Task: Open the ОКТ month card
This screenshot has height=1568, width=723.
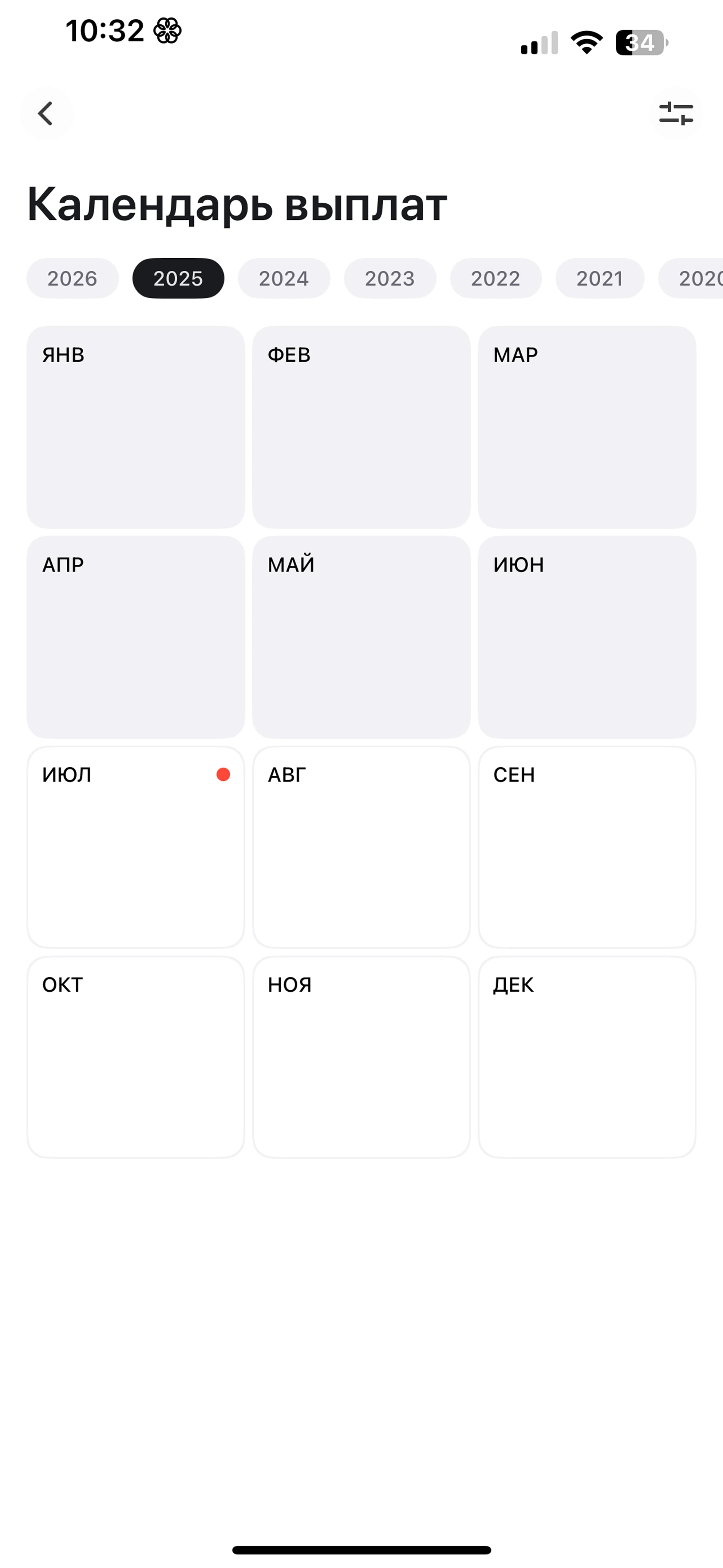Action: coord(136,1057)
